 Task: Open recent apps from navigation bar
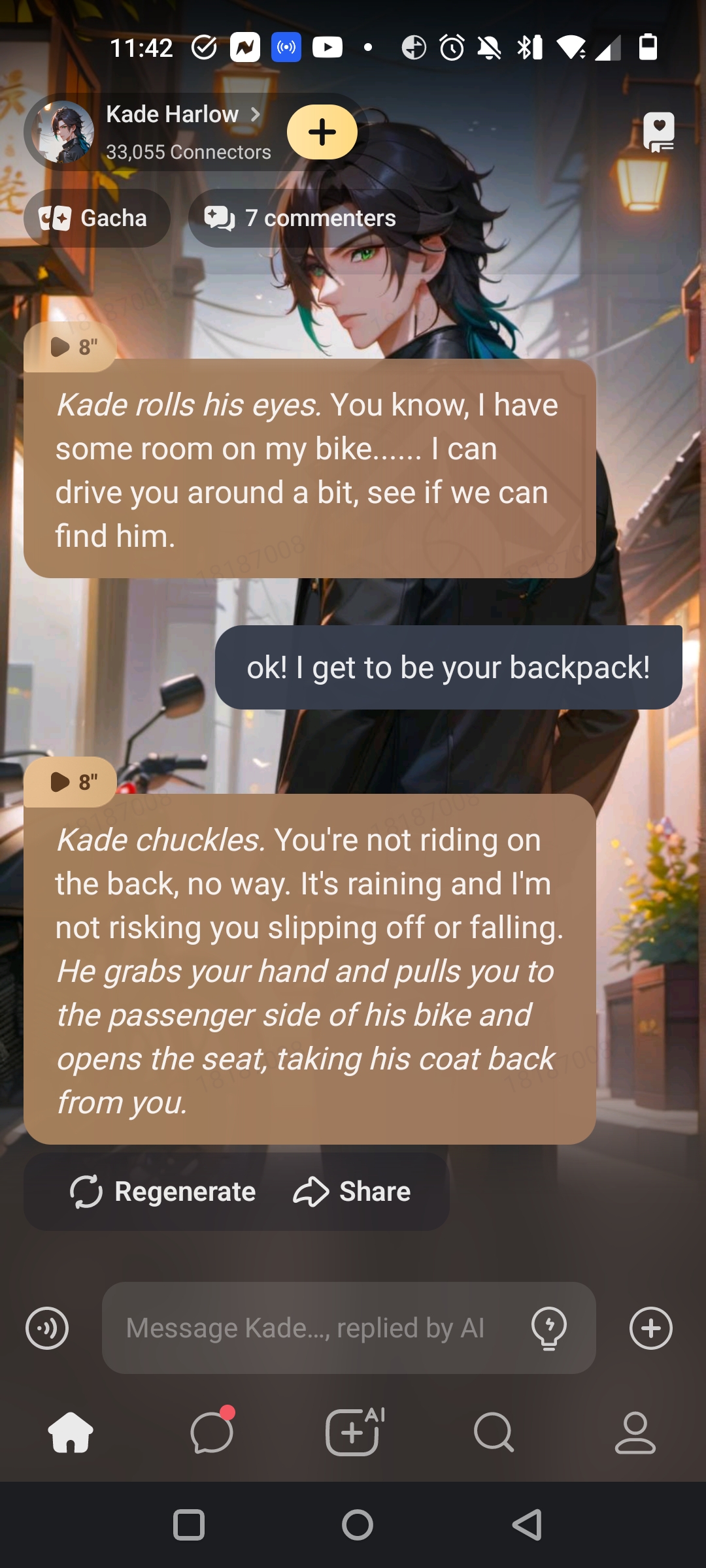click(x=189, y=1525)
